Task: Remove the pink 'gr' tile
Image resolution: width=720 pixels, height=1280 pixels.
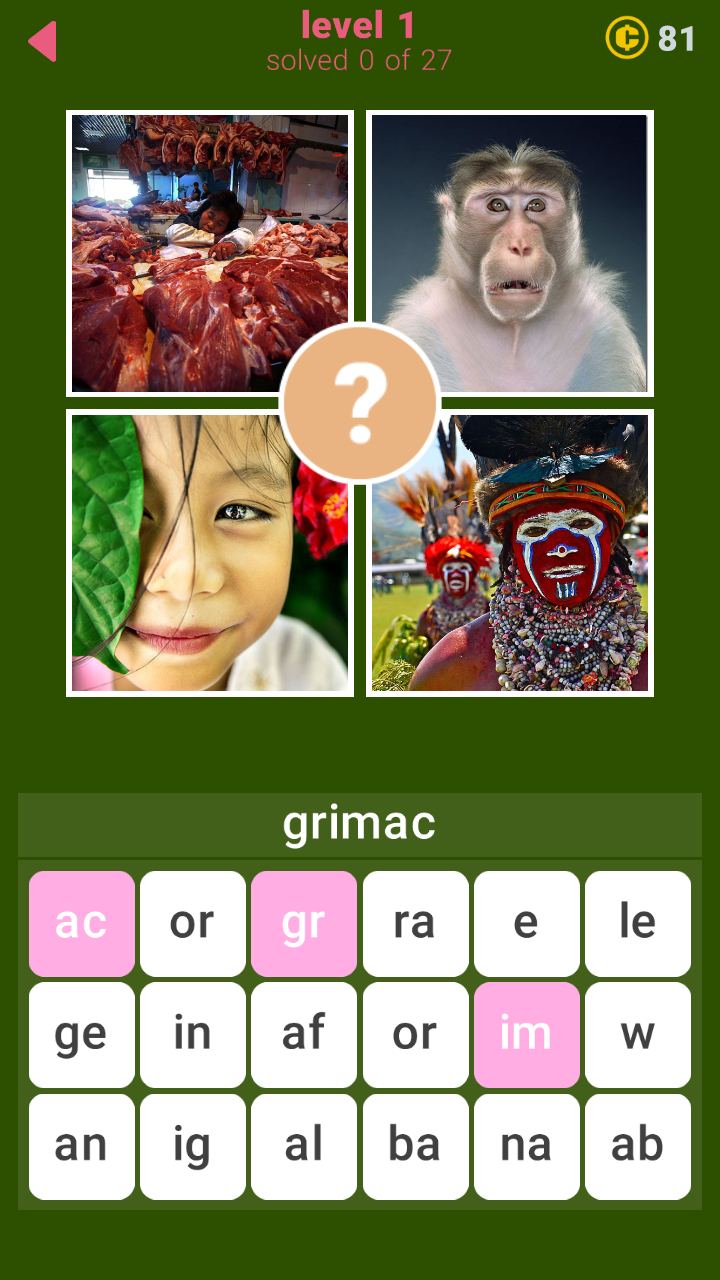Action: coord(303,923)
